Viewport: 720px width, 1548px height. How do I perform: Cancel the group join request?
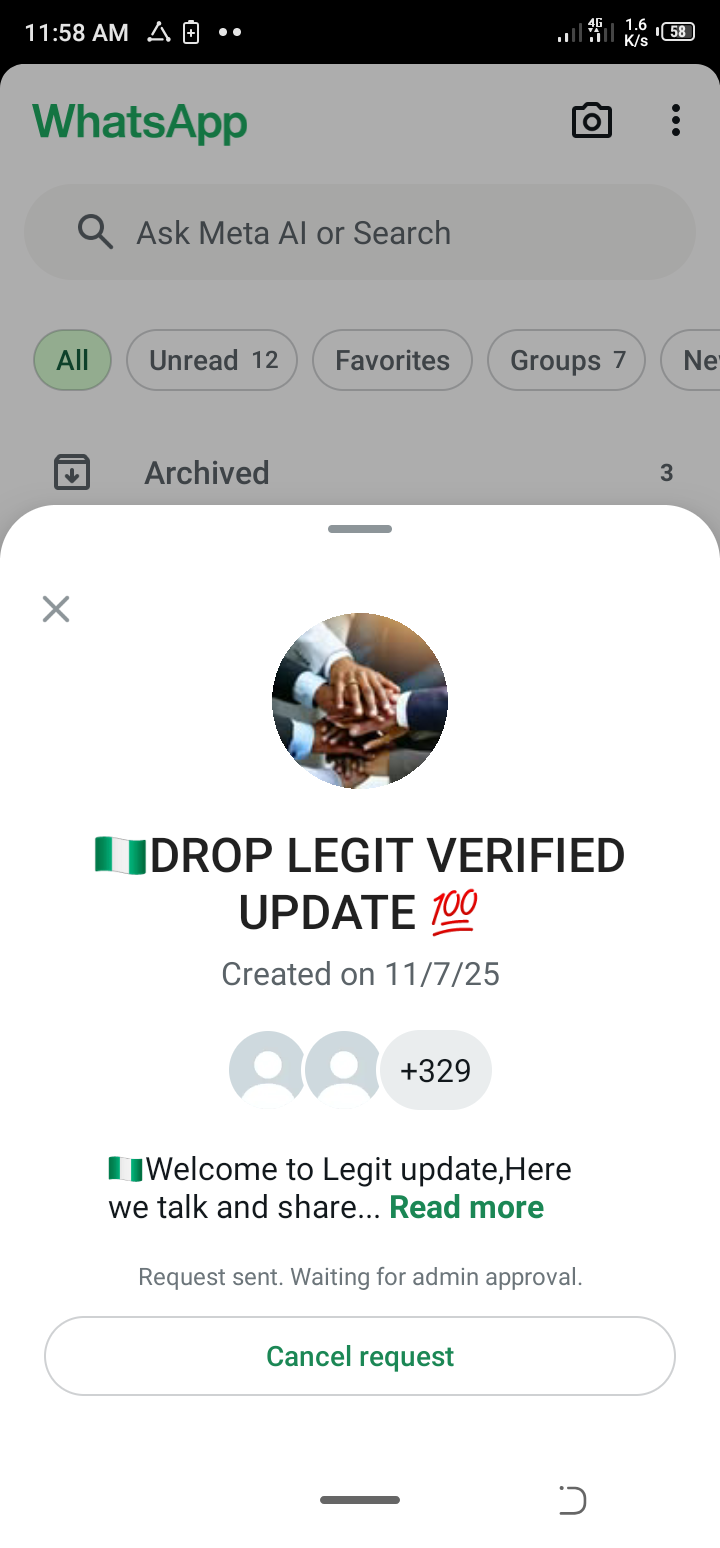tap(360, 1356)
